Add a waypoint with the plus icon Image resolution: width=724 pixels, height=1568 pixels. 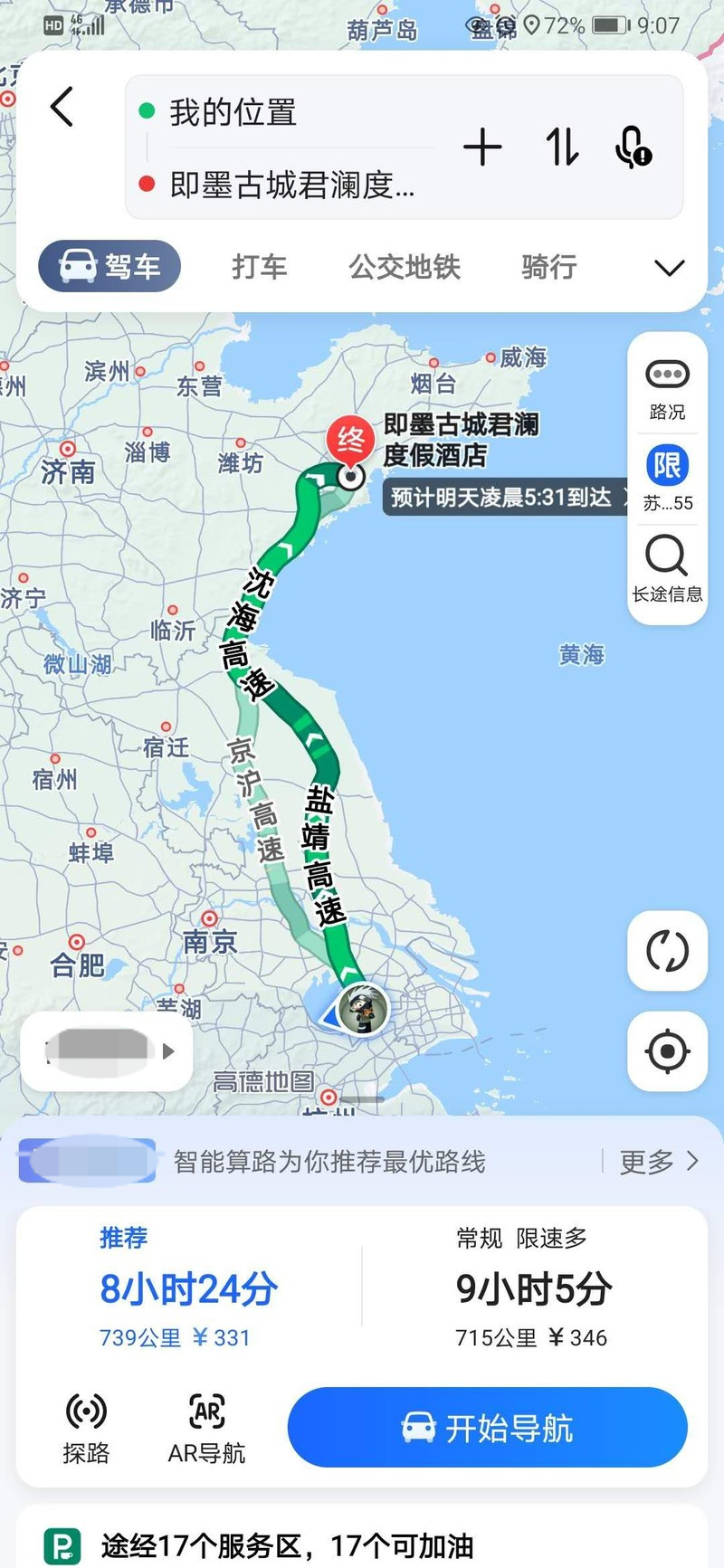coord(482,147)
